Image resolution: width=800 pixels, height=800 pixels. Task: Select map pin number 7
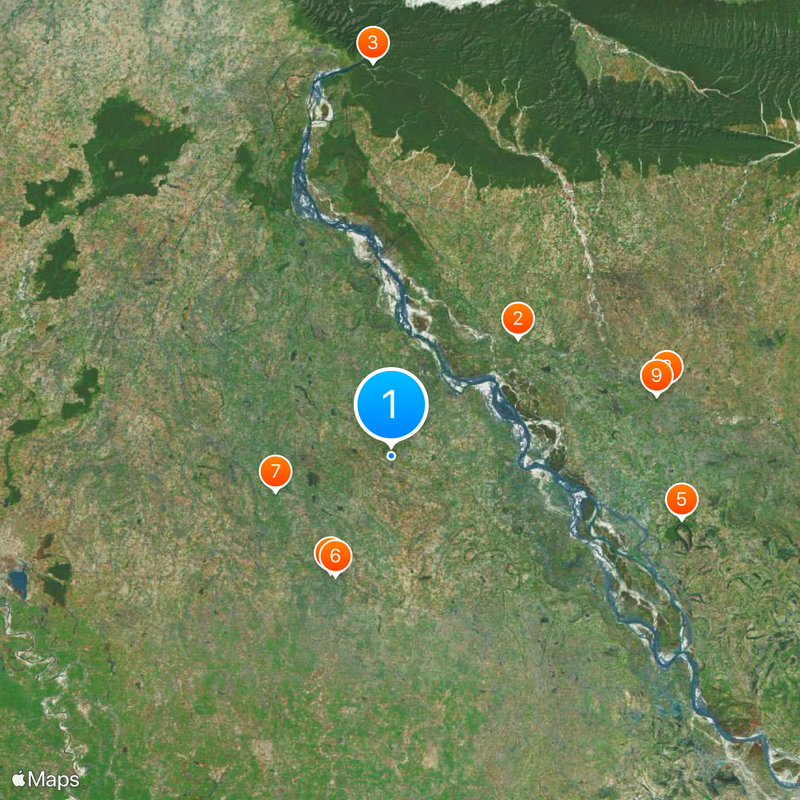pyautogui.click(x=275, y=471)
